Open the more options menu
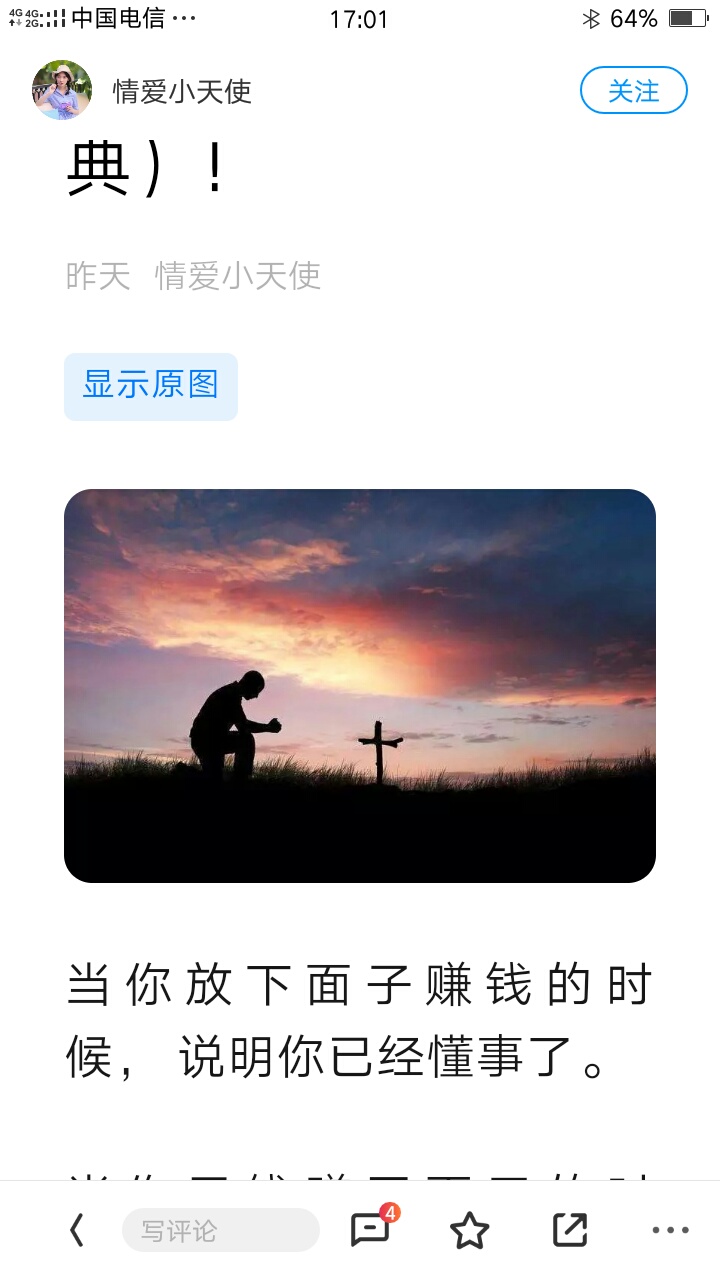 (670, 1230)
